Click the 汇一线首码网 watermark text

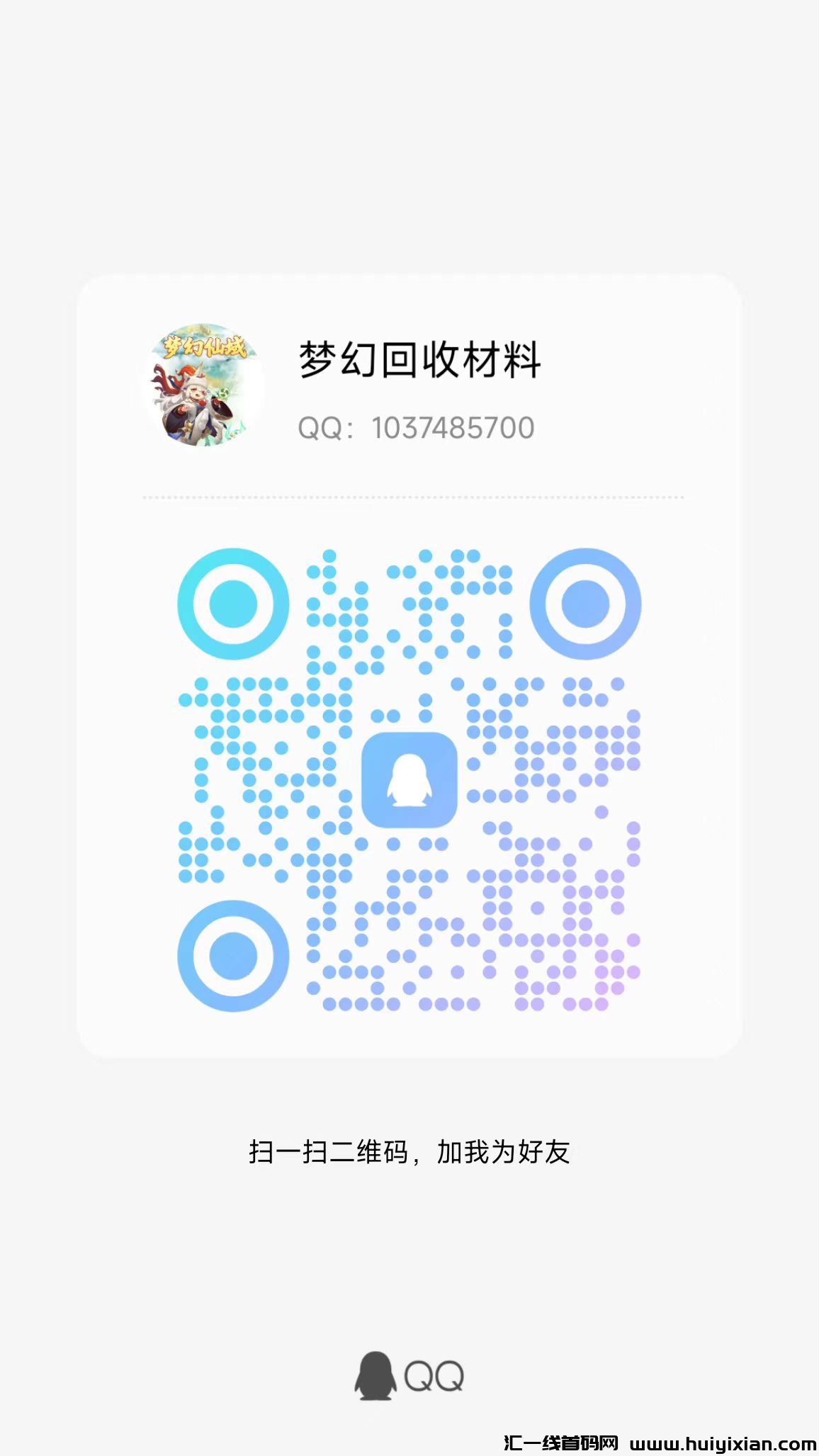560,1440
